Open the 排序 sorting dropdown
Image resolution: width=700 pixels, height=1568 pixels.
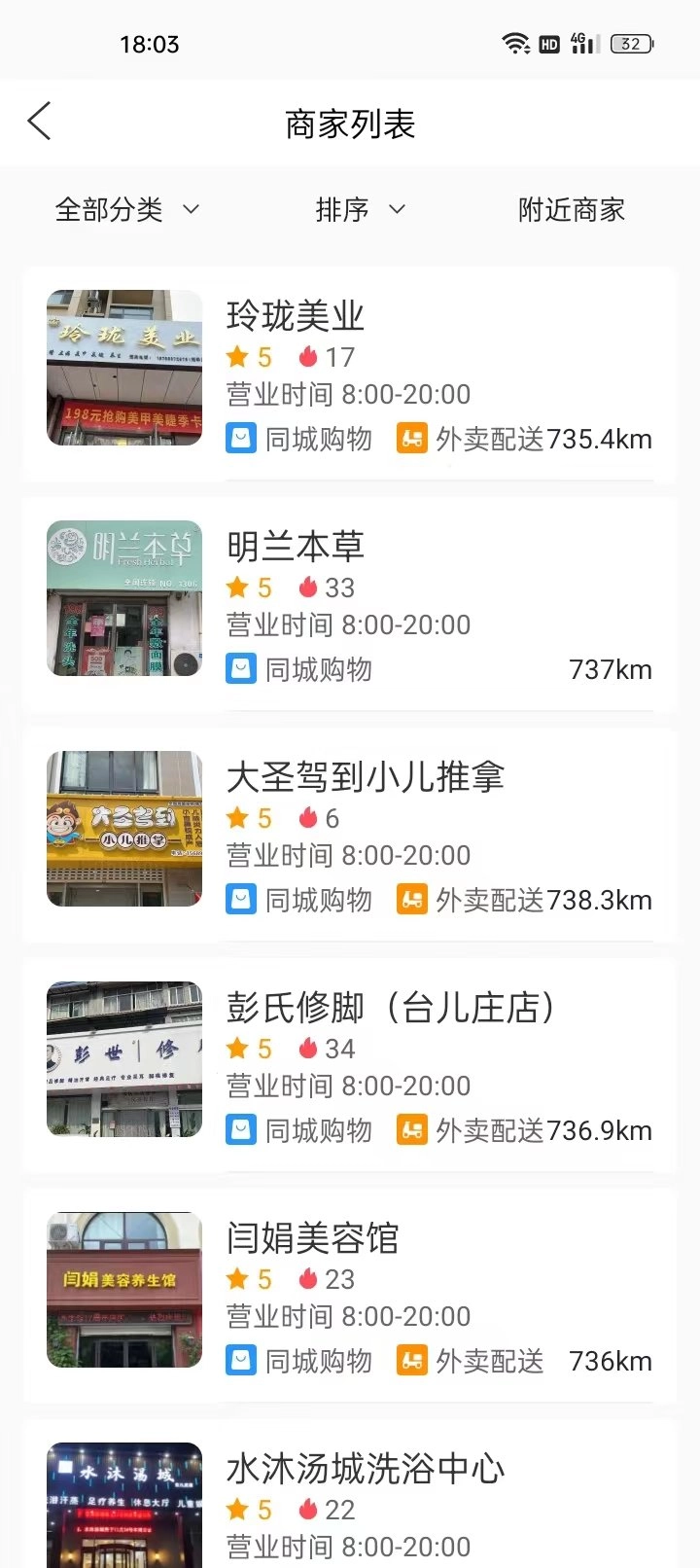click(362, 209)
